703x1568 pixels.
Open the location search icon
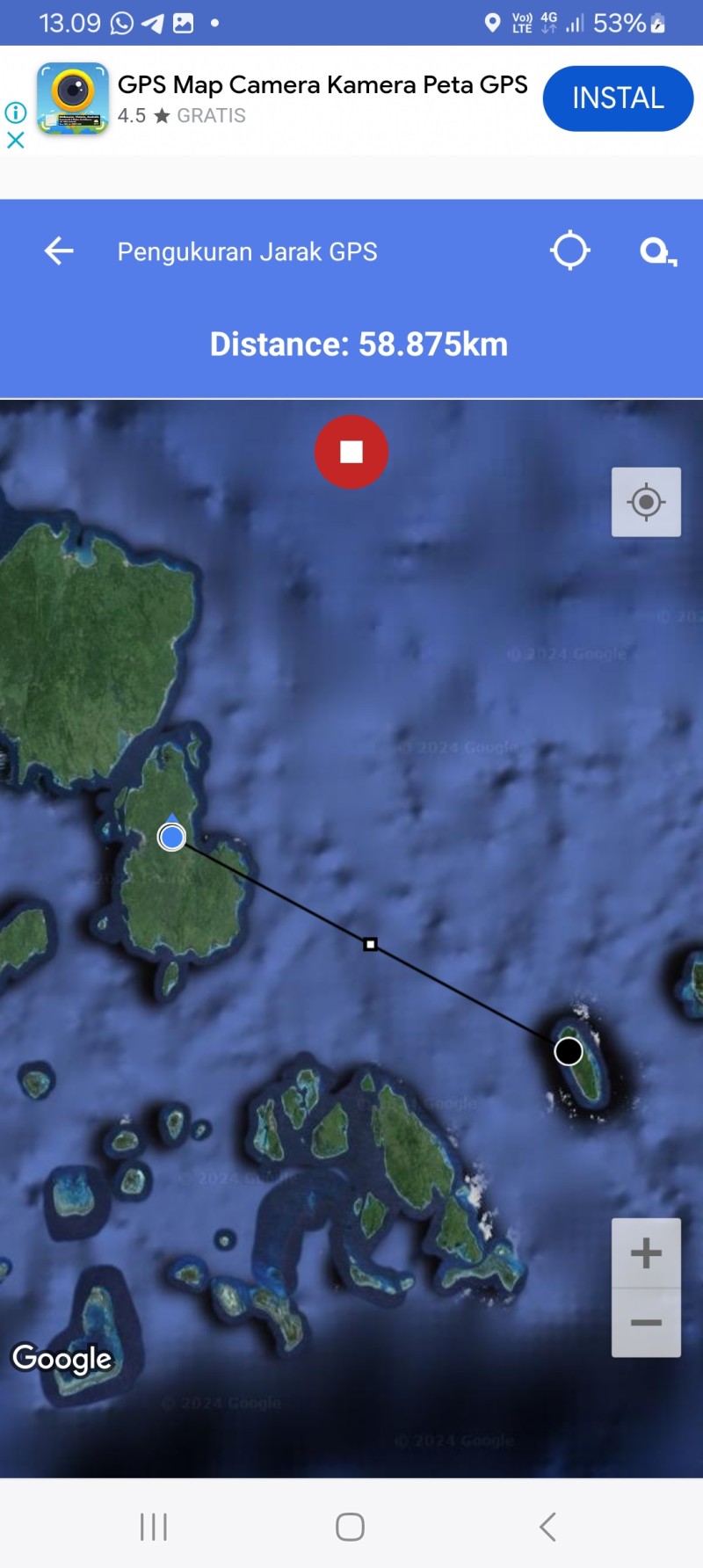click(x=658, y=252)
